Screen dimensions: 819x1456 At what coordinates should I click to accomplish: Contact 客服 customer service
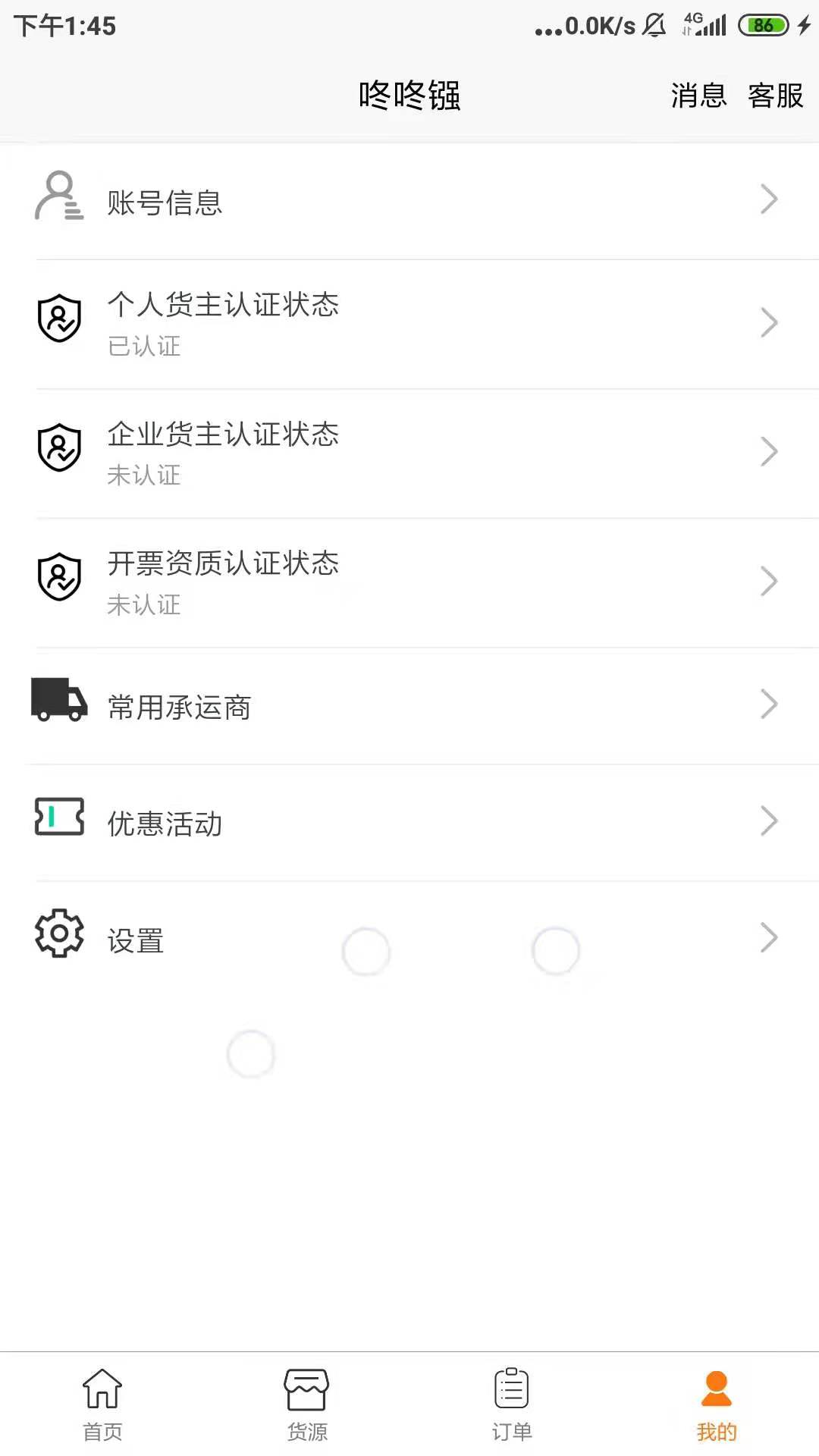point(775,96)
